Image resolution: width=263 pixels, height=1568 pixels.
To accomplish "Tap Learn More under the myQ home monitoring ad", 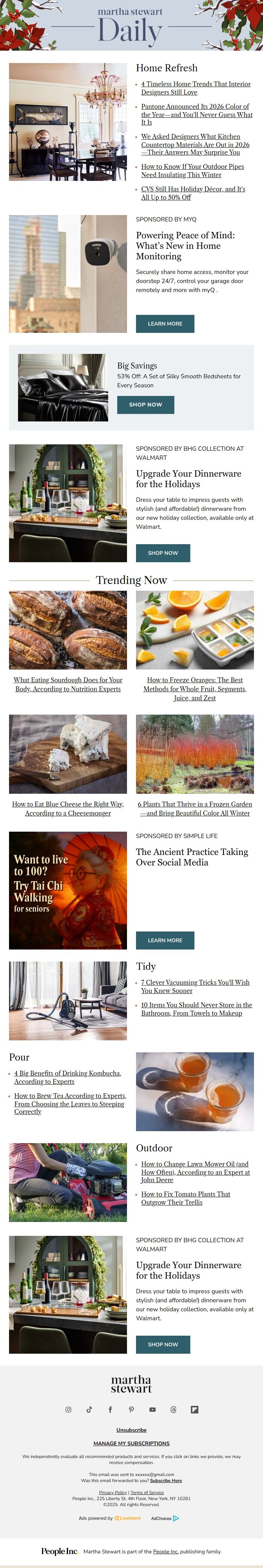I will coord(165,324).
